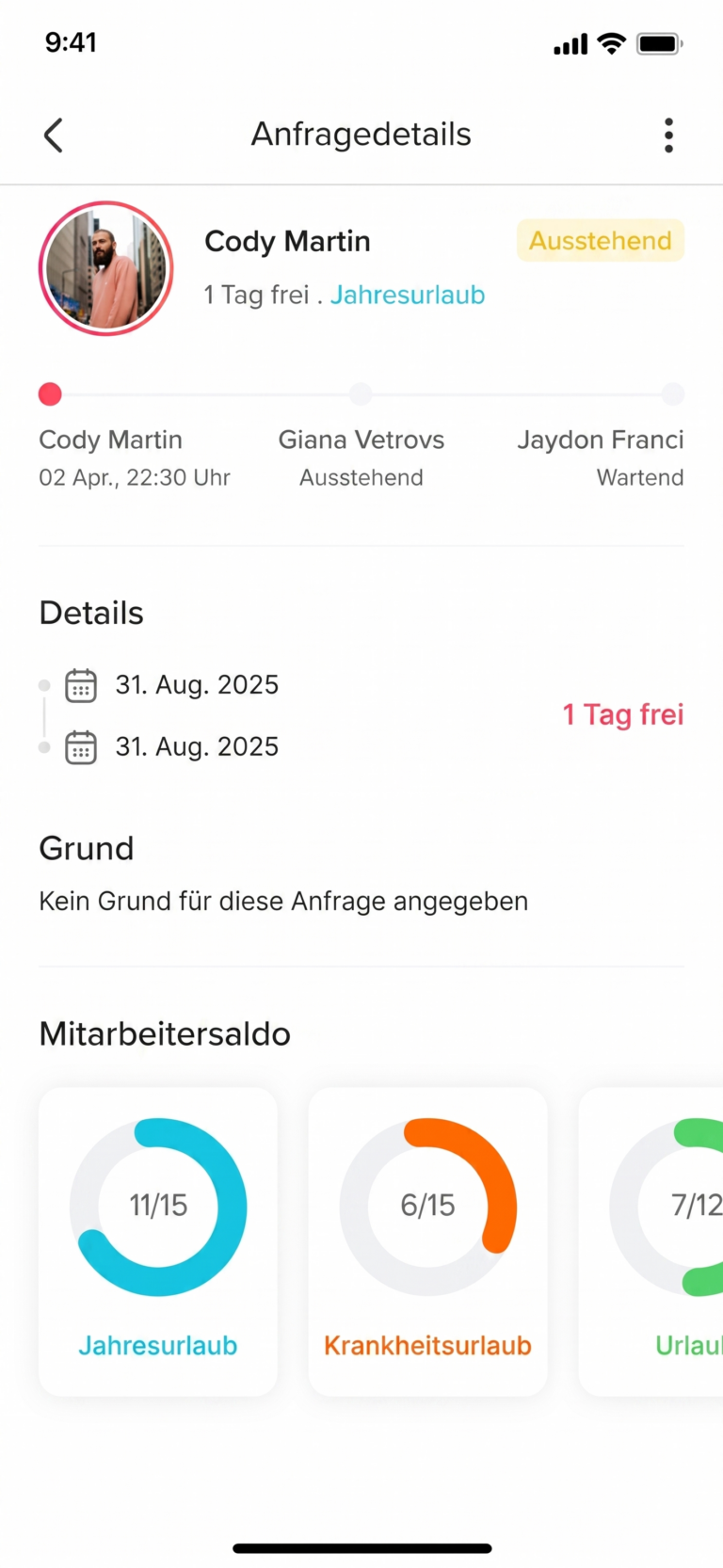Tap the calendar icon next to start date
Image resolution: width=723 pixels, height=1568 pixels.
[x=81, y=685]
